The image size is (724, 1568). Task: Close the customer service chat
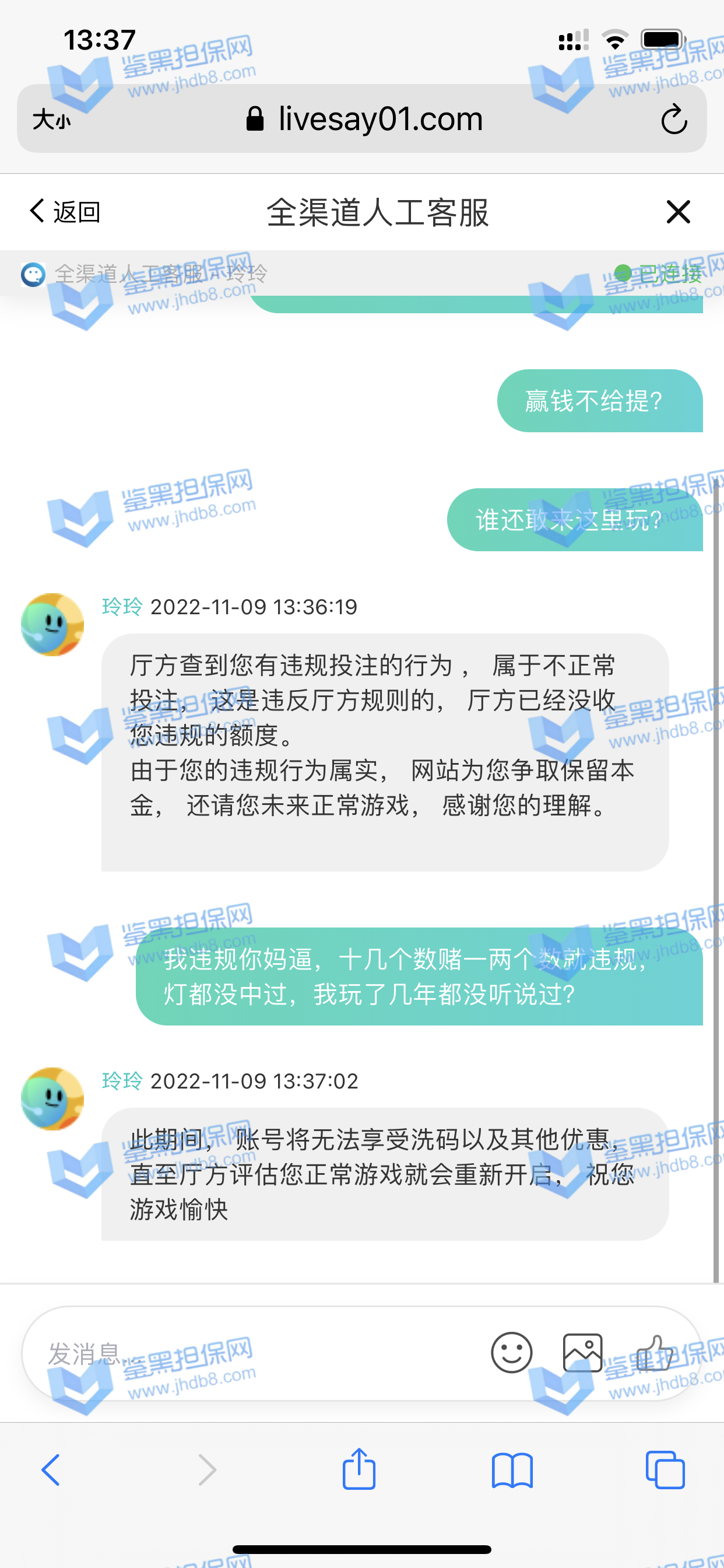pos(678,212)
